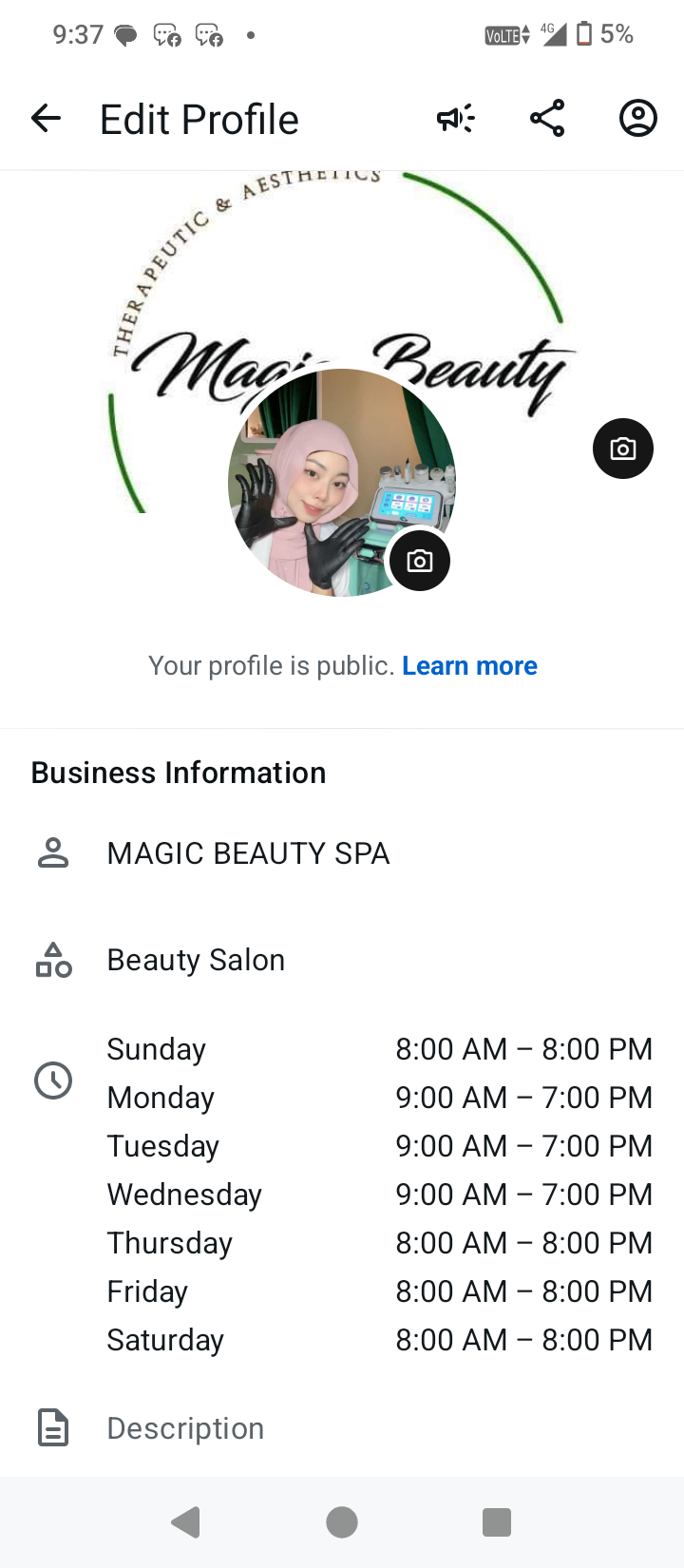Share the business profile
684x1568 pixels.
(547, 119)
